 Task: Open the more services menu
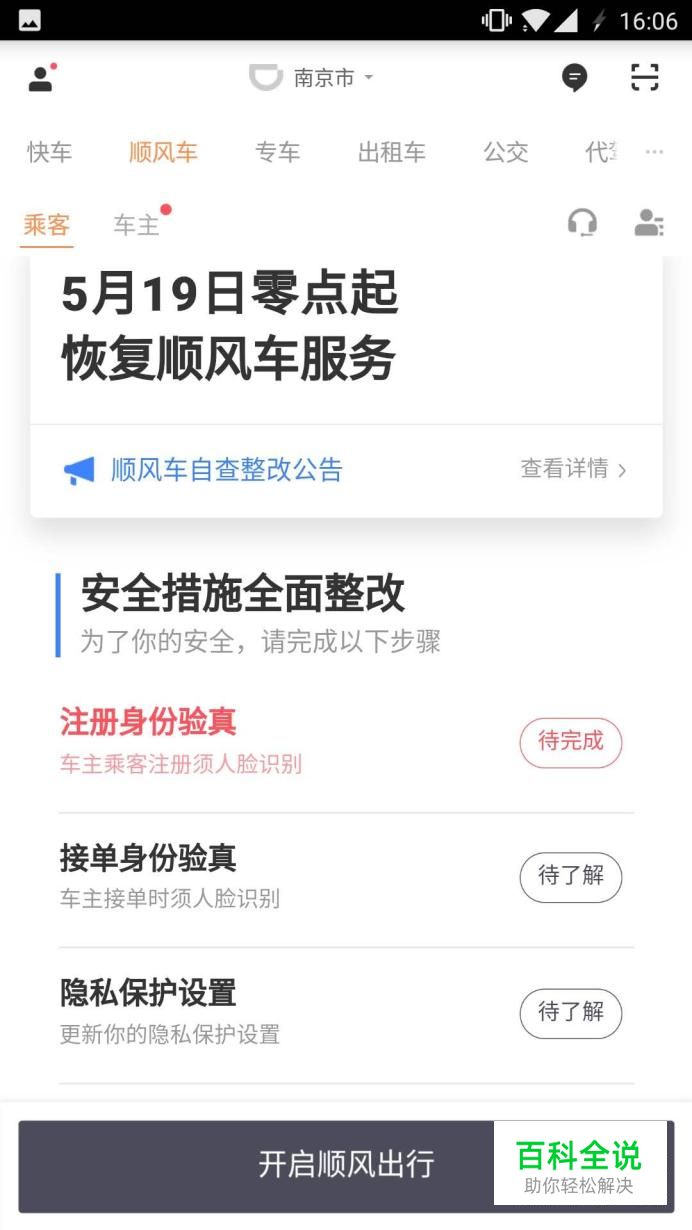[x=654, y=152]
